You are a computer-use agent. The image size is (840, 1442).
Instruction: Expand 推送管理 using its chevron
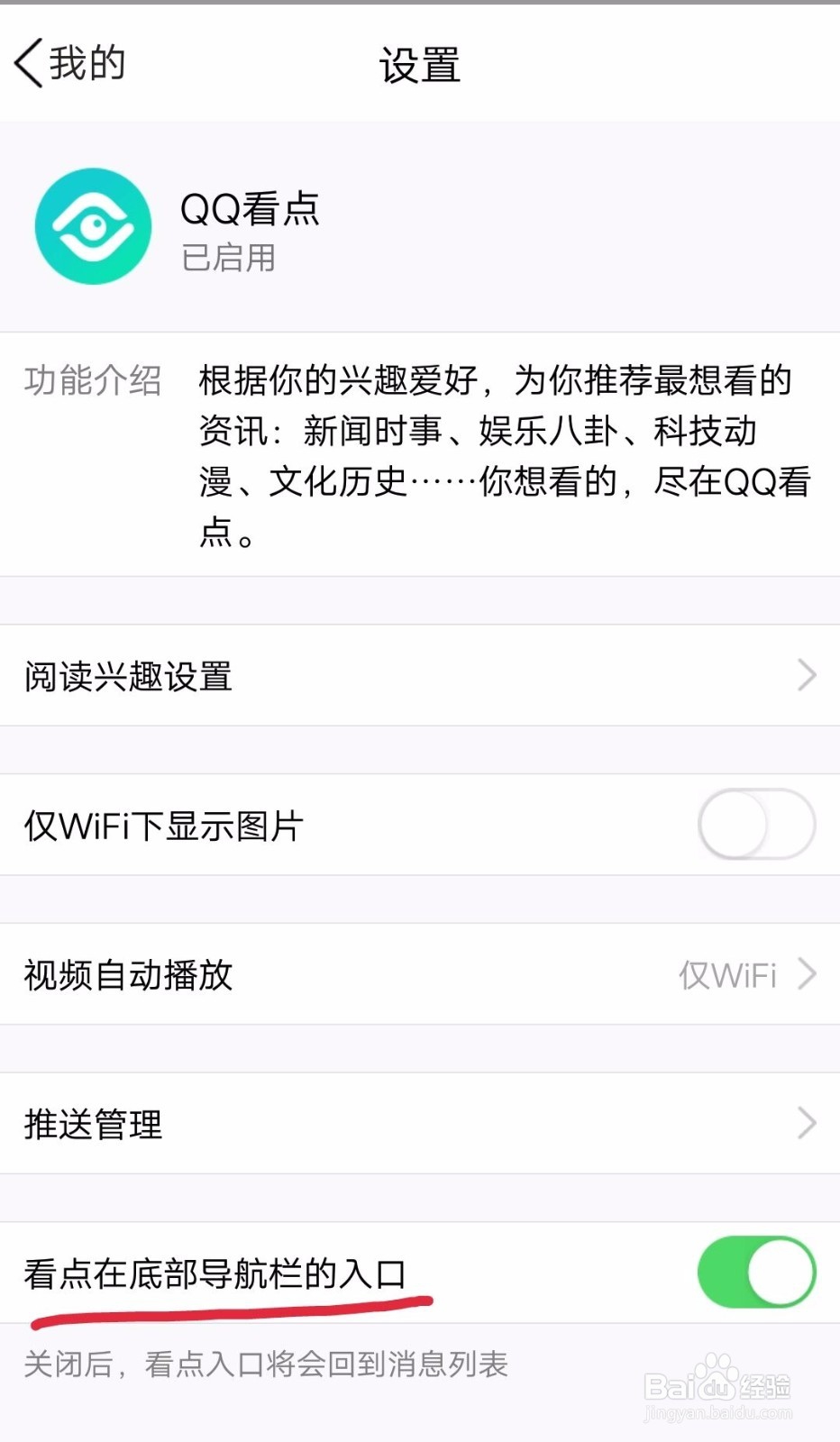pyautogui.click(x=805, y=1123)
